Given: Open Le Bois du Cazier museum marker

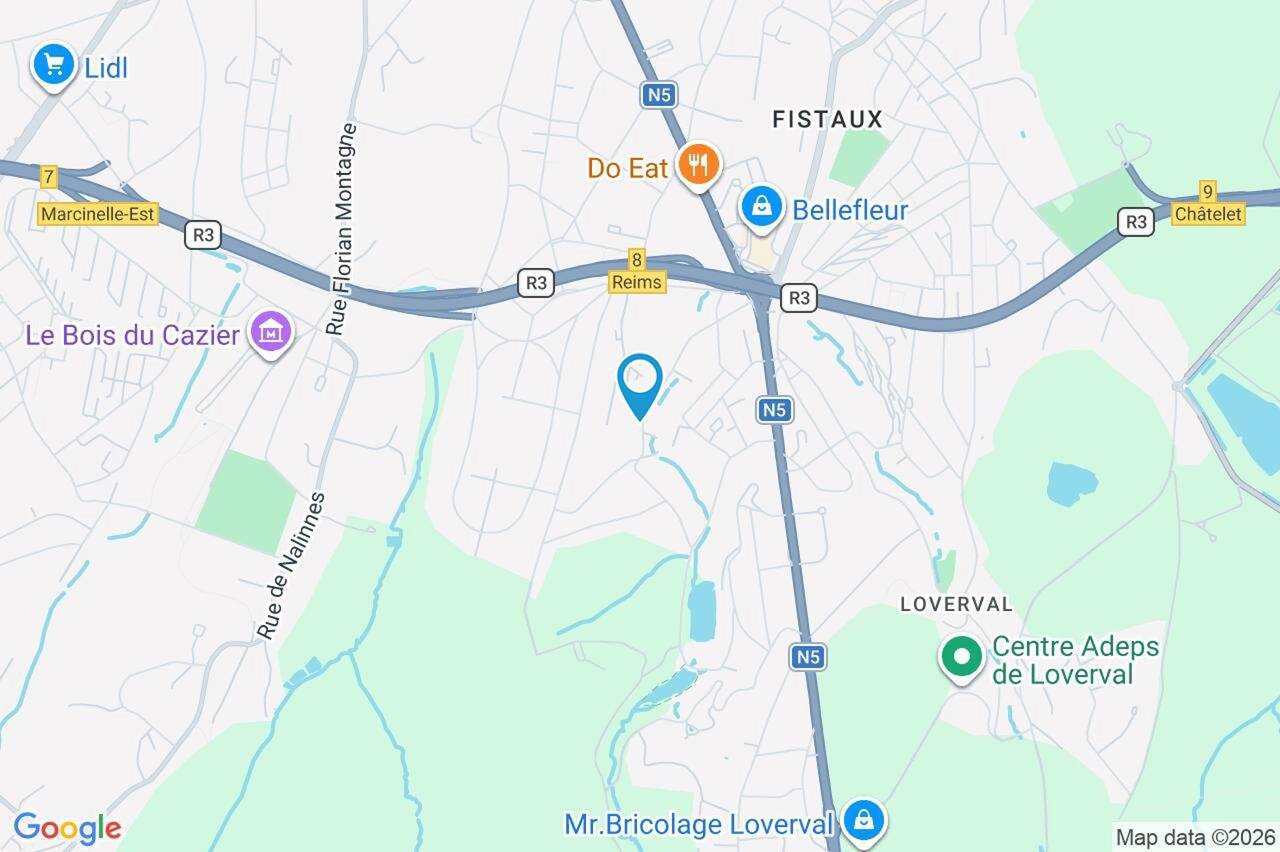Looking at the screenshot, I should point(271,332).
